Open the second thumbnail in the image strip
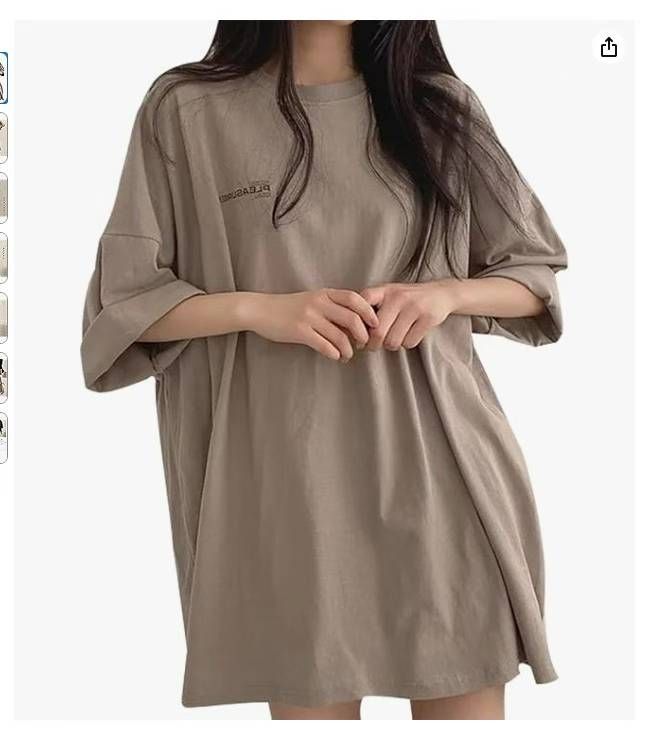Screen dimensions: 650x732 [x=3, y=138]
